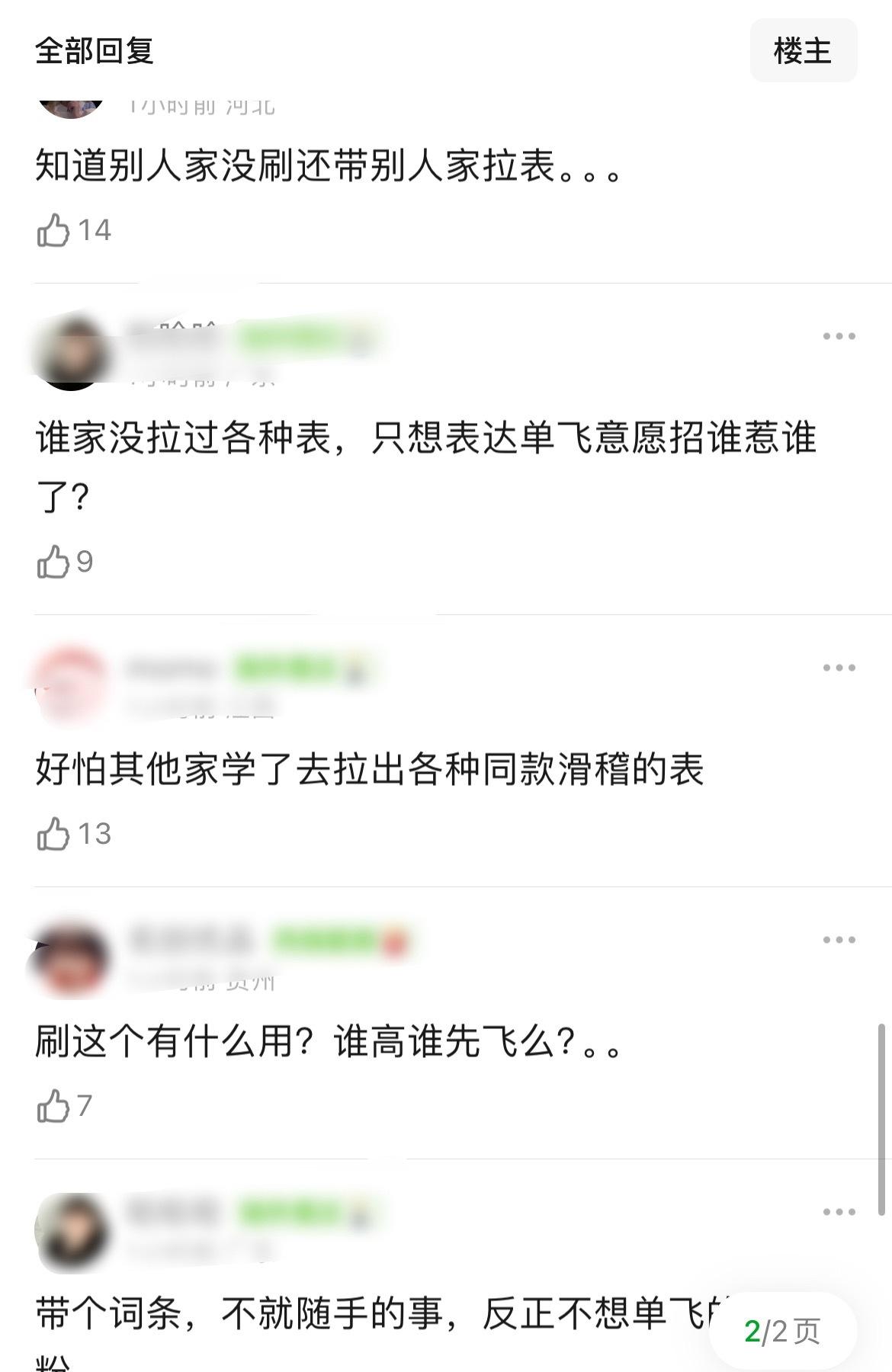This screenshot has width=892, height=1372.
Task: Open more options on 好怕其他家 comment
Action: 839,668
